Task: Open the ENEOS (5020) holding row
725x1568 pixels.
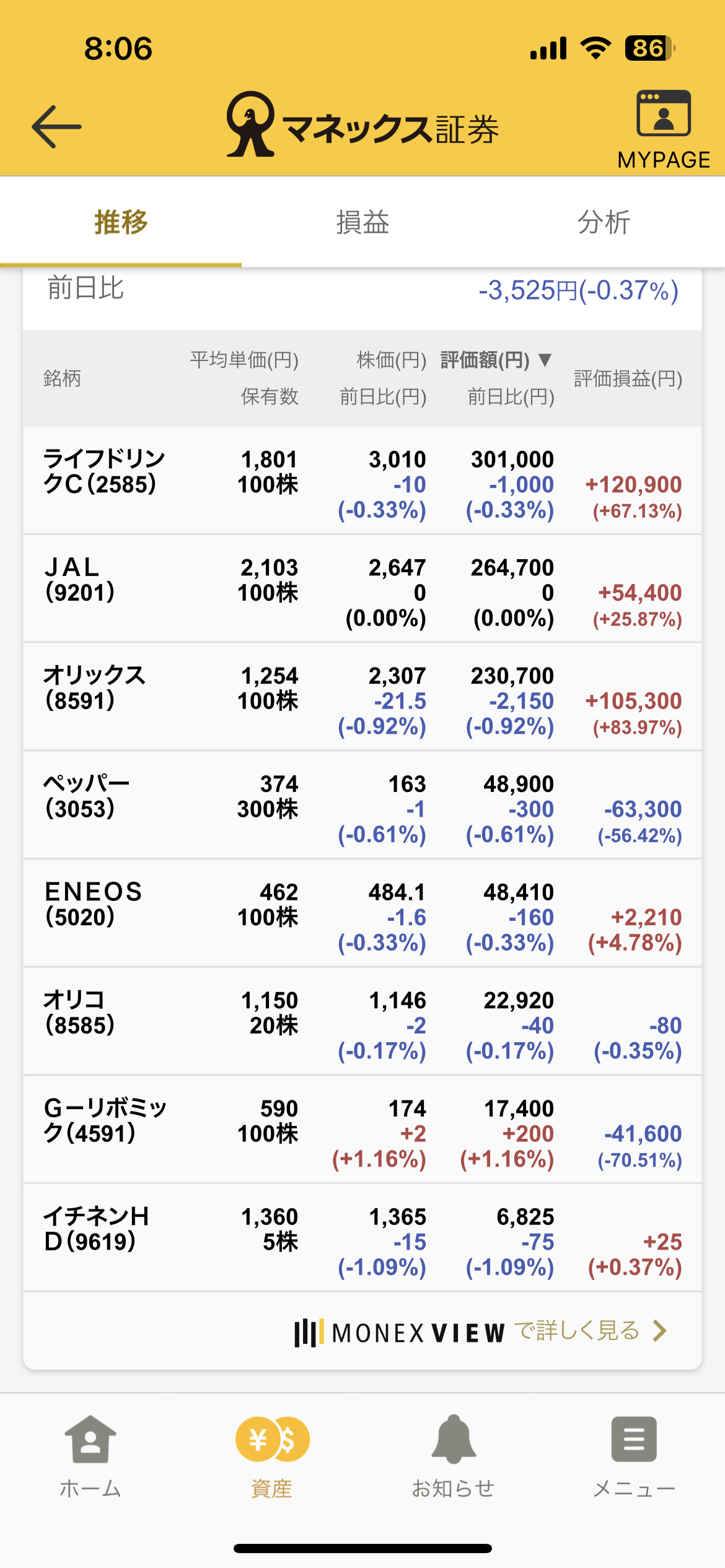Action: click(x=362, y=913)
